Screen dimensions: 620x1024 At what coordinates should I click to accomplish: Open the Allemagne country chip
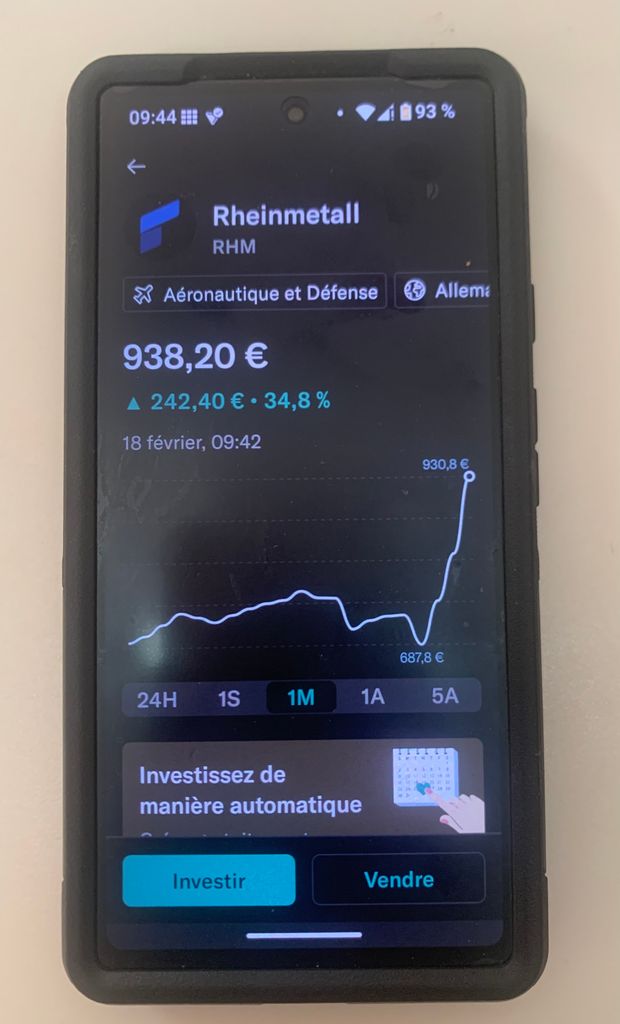444,292
